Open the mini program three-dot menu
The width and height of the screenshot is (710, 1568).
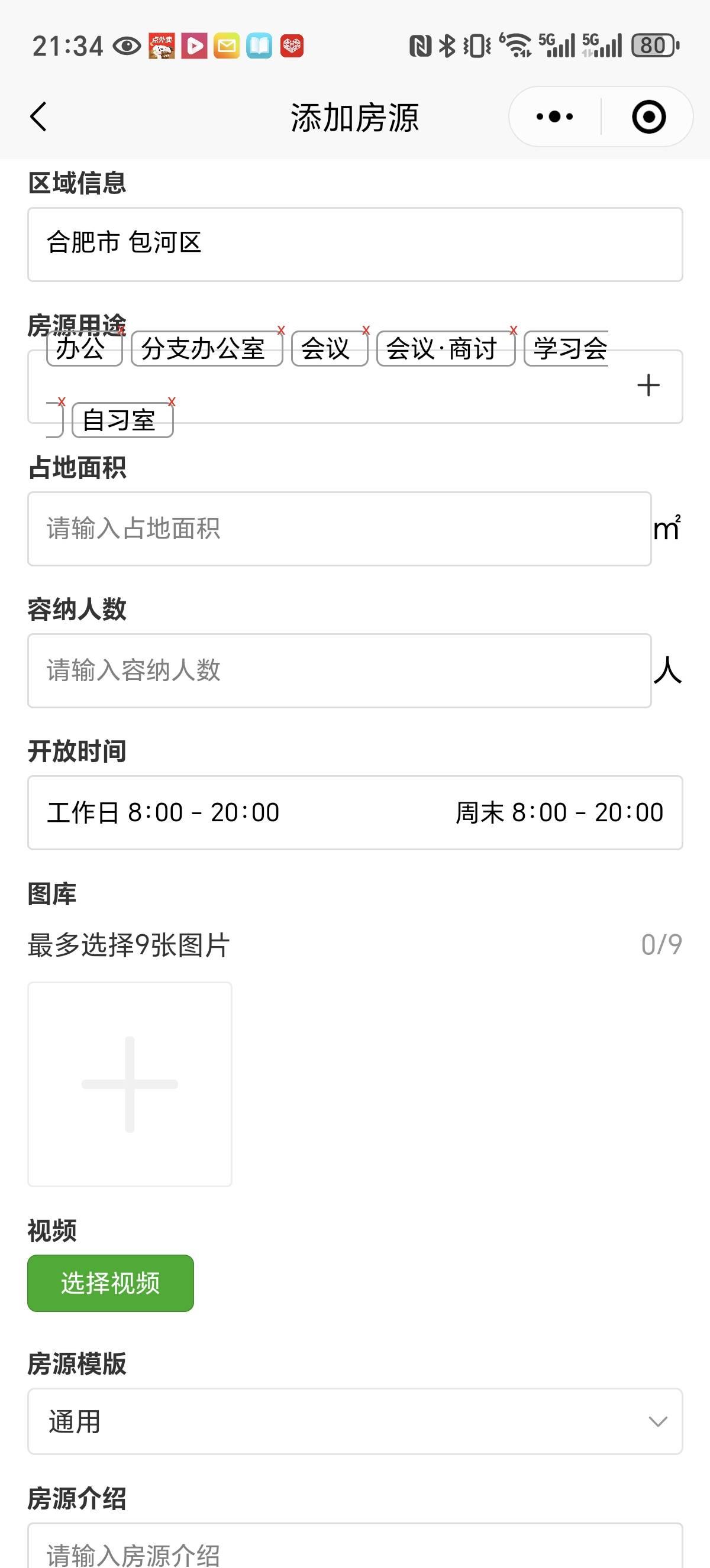click(555, 116)
